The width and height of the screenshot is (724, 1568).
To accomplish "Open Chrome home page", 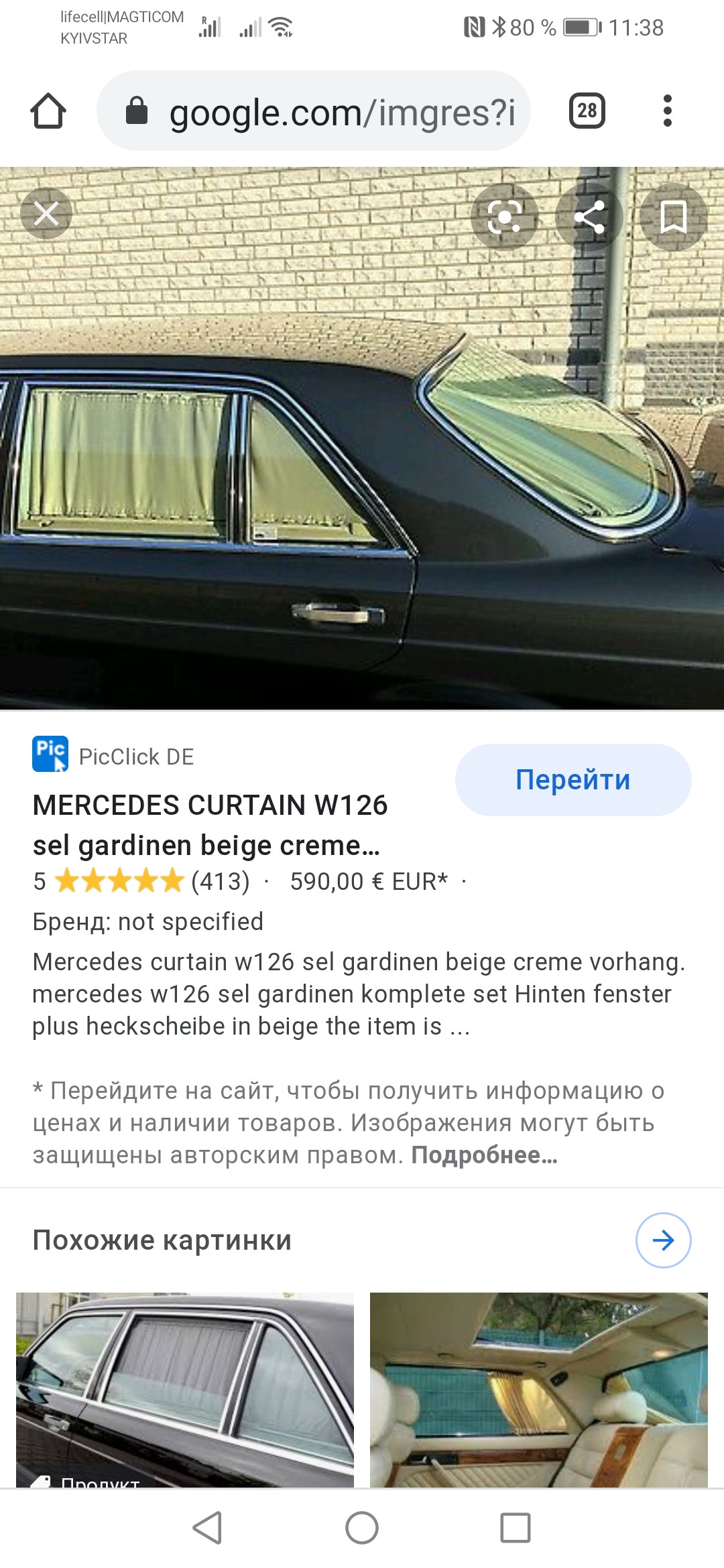I will click(x=48, y=111).
